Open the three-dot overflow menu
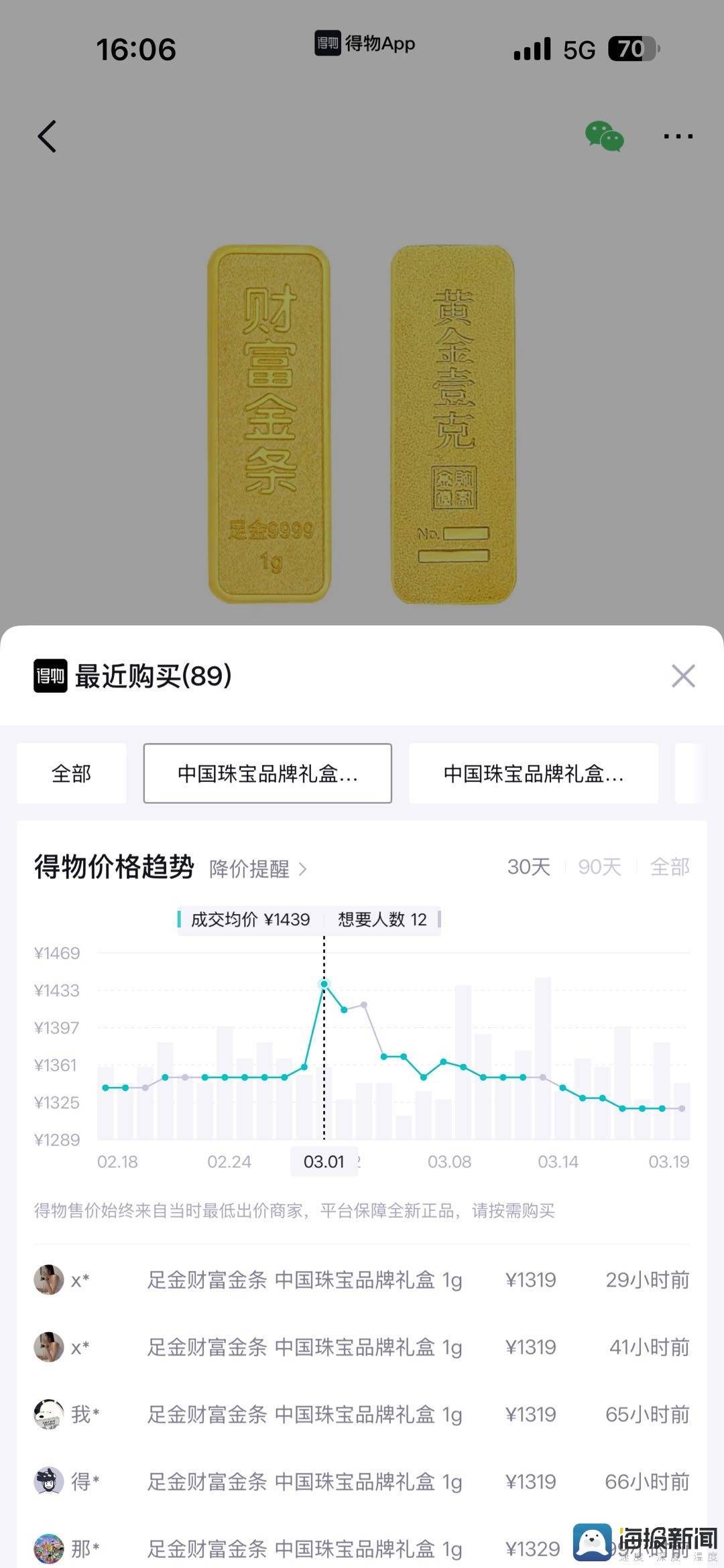Viewport: 724px width, 1568px height. 678,137
